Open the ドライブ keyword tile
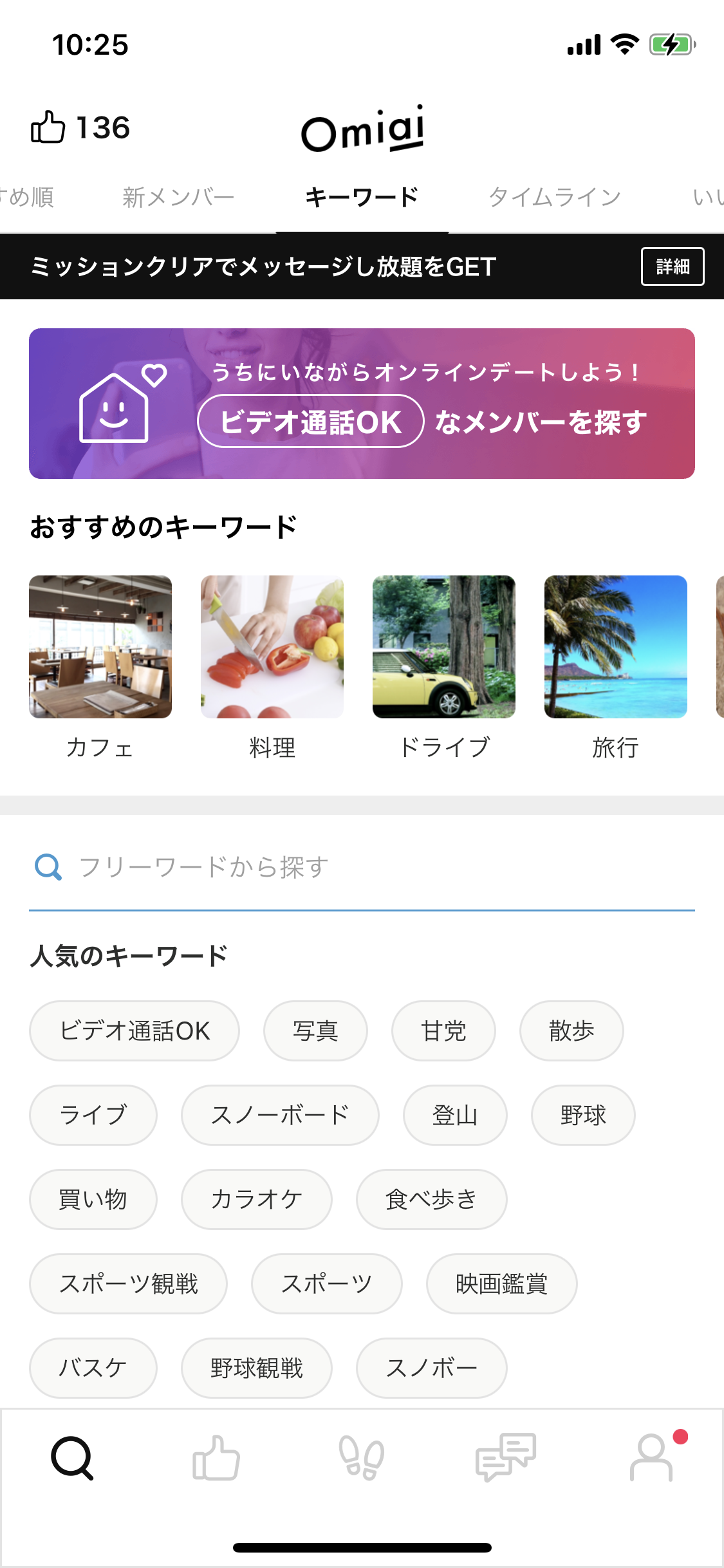724x1568 pixels. (x=444, y=647)
